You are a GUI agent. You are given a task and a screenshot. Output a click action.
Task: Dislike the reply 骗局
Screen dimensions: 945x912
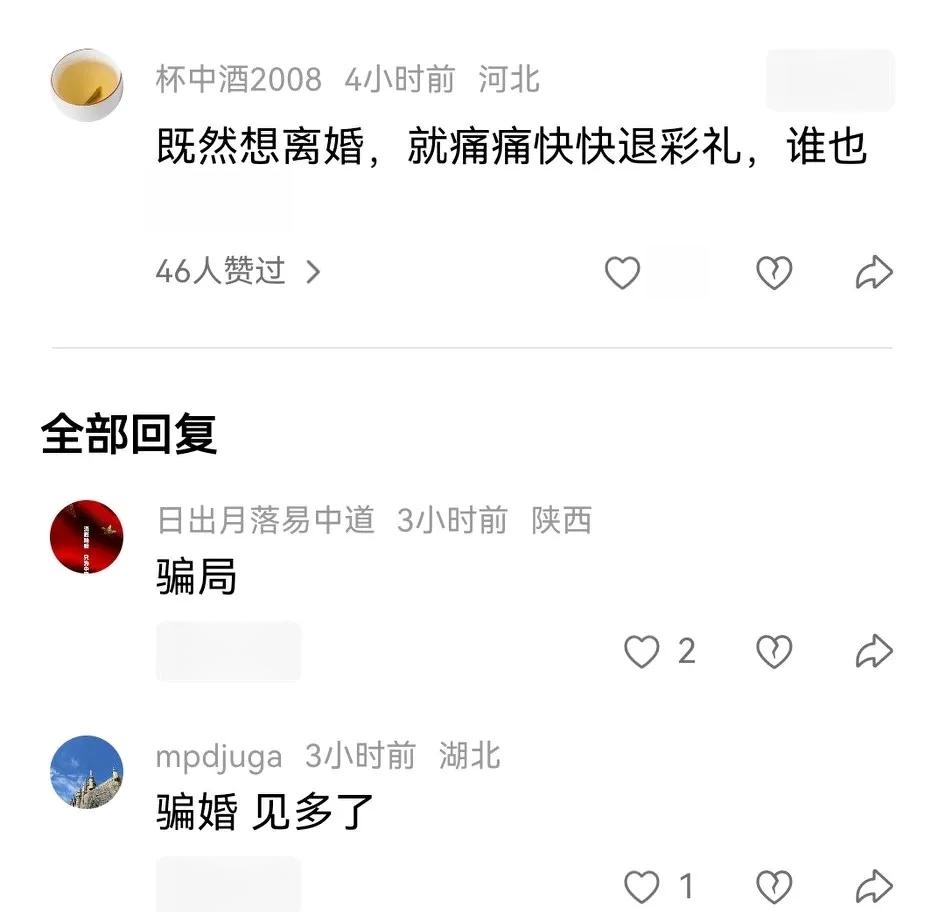(774, 652)
